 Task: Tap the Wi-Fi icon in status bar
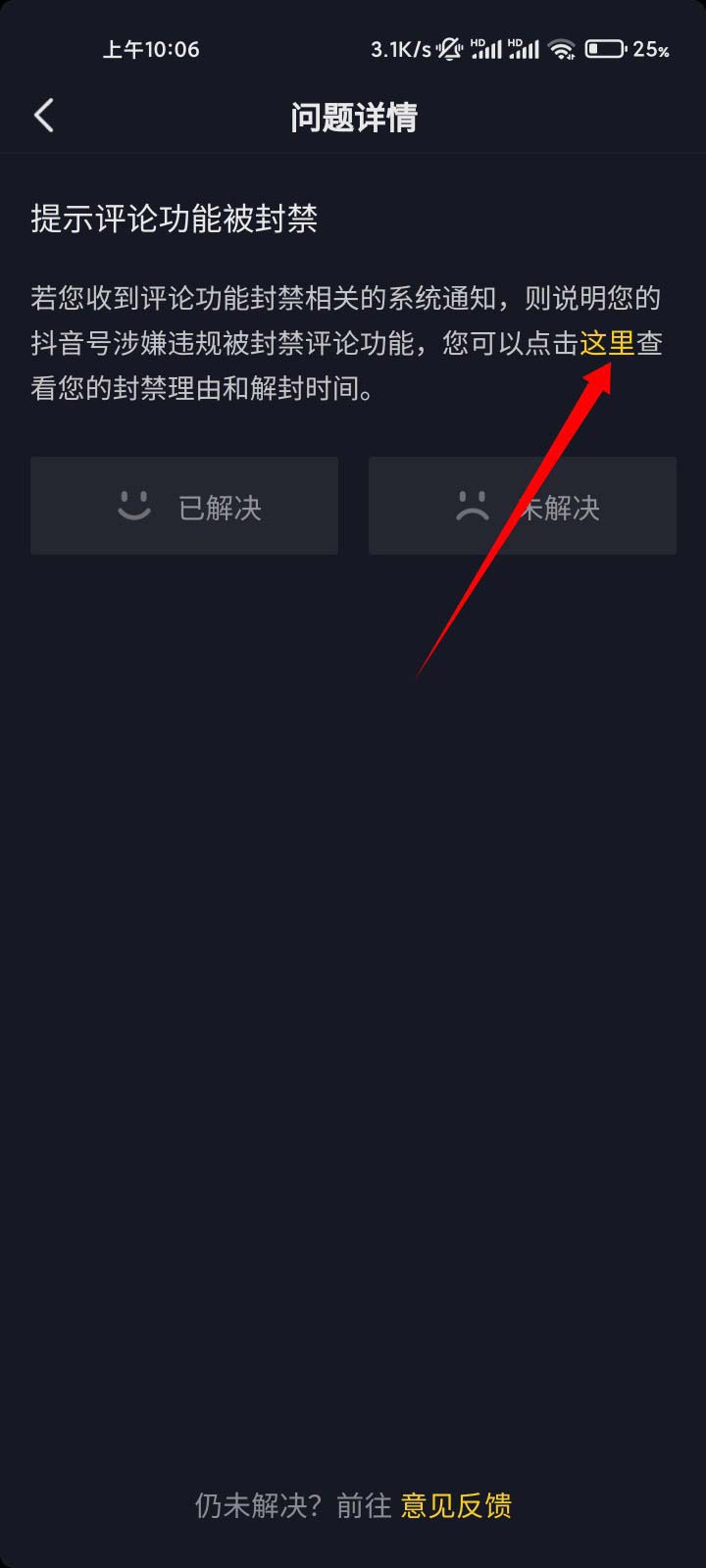click(562, 48)
